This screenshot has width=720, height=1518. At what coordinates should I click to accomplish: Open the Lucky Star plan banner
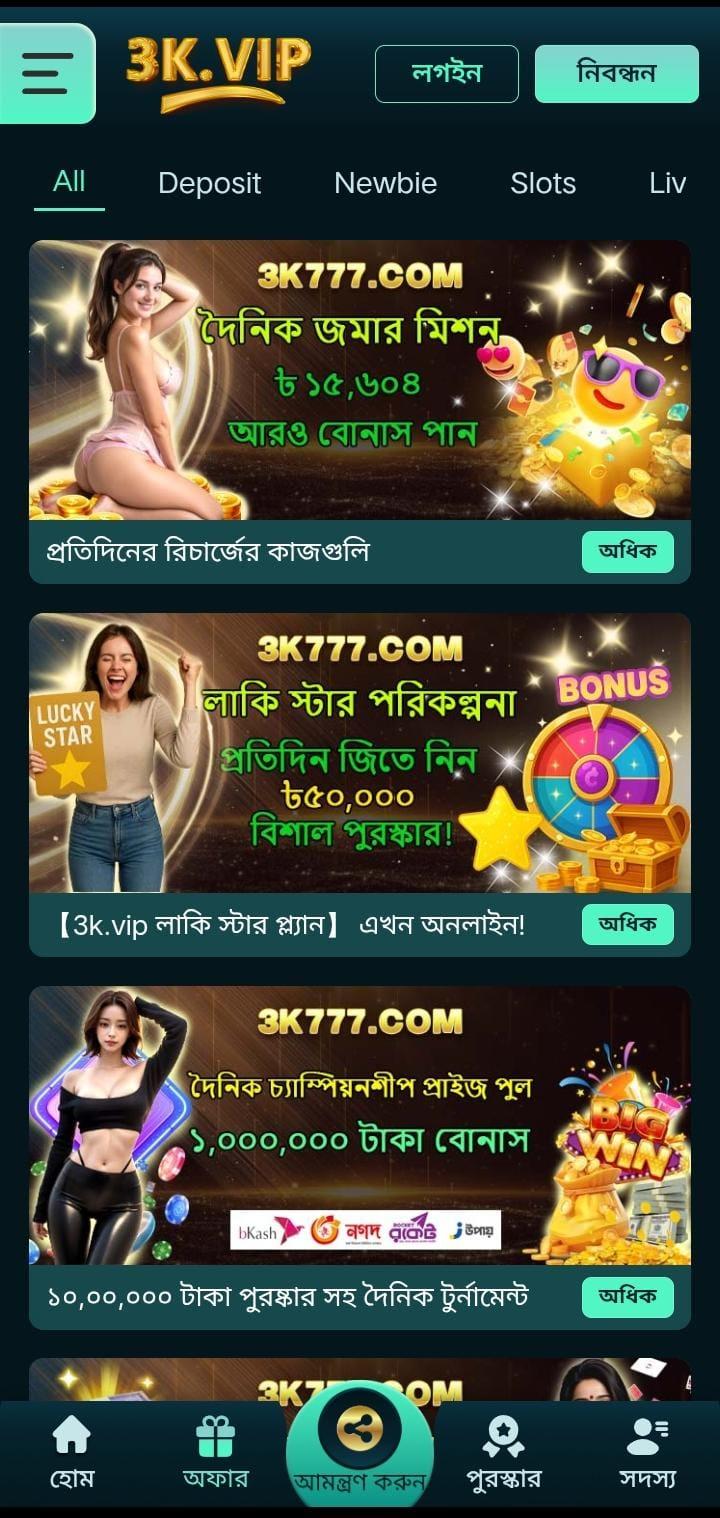click(x=359, y=752)
